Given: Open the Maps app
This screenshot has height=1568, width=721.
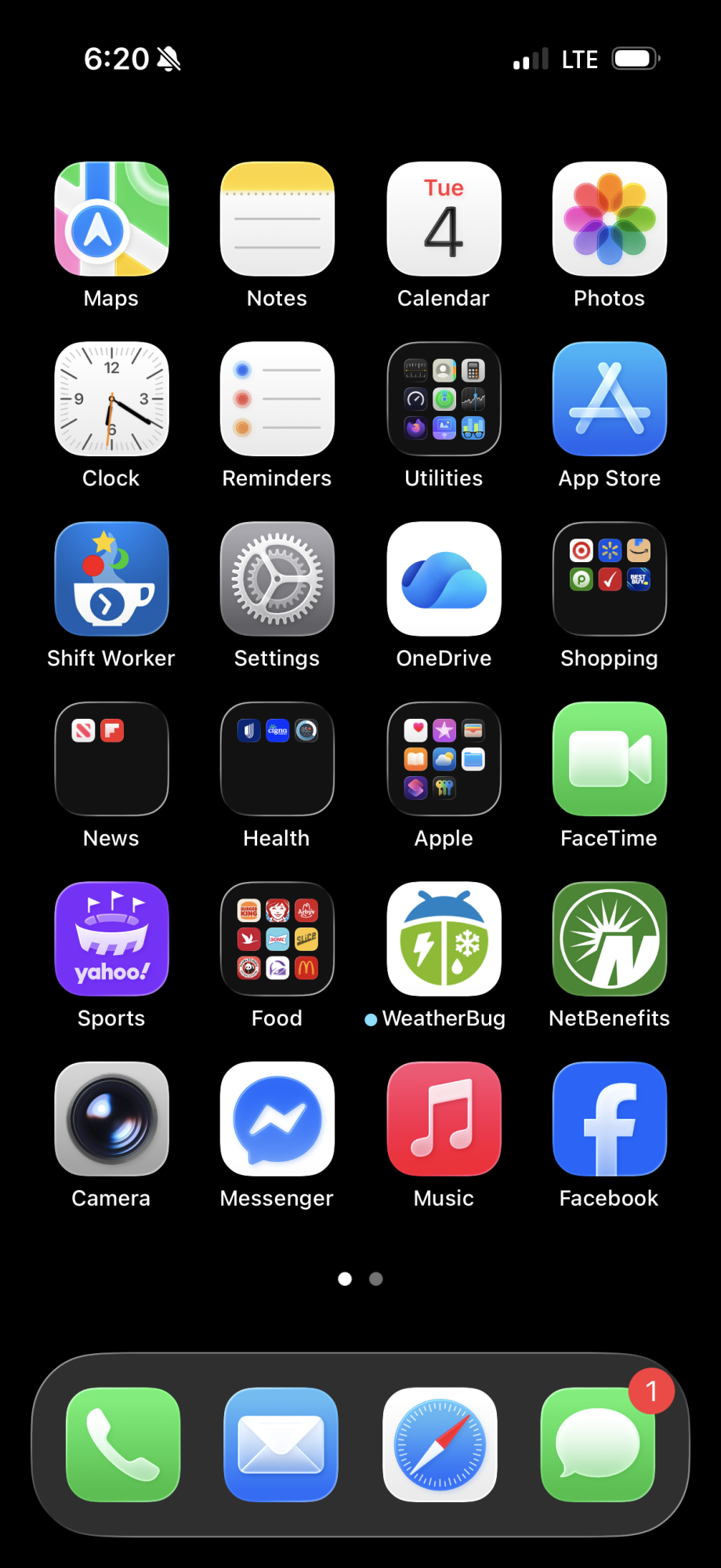Looking at the screenshot, I should (111, 219).
